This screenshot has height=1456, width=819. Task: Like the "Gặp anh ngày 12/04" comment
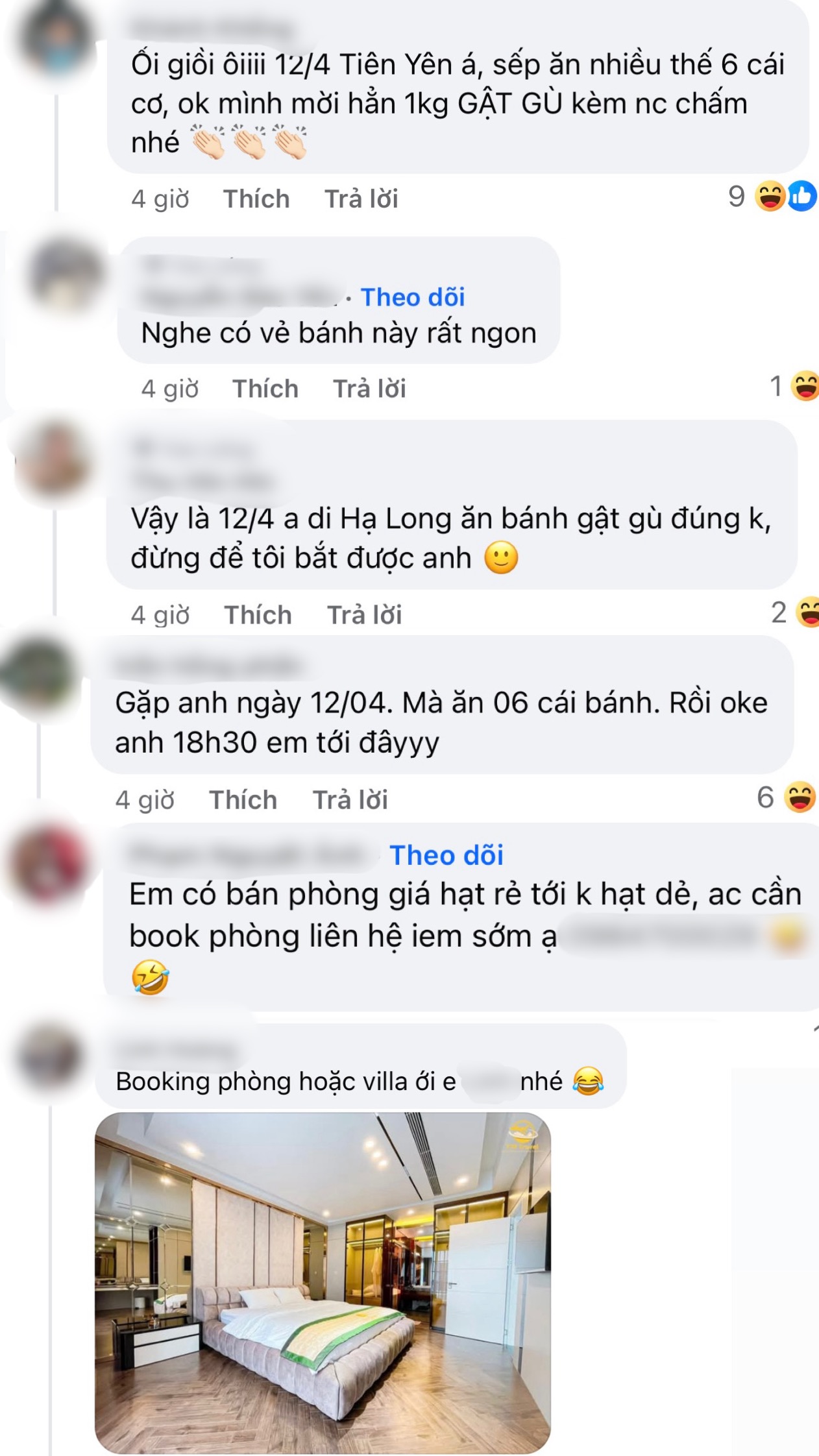pos(243,800)
